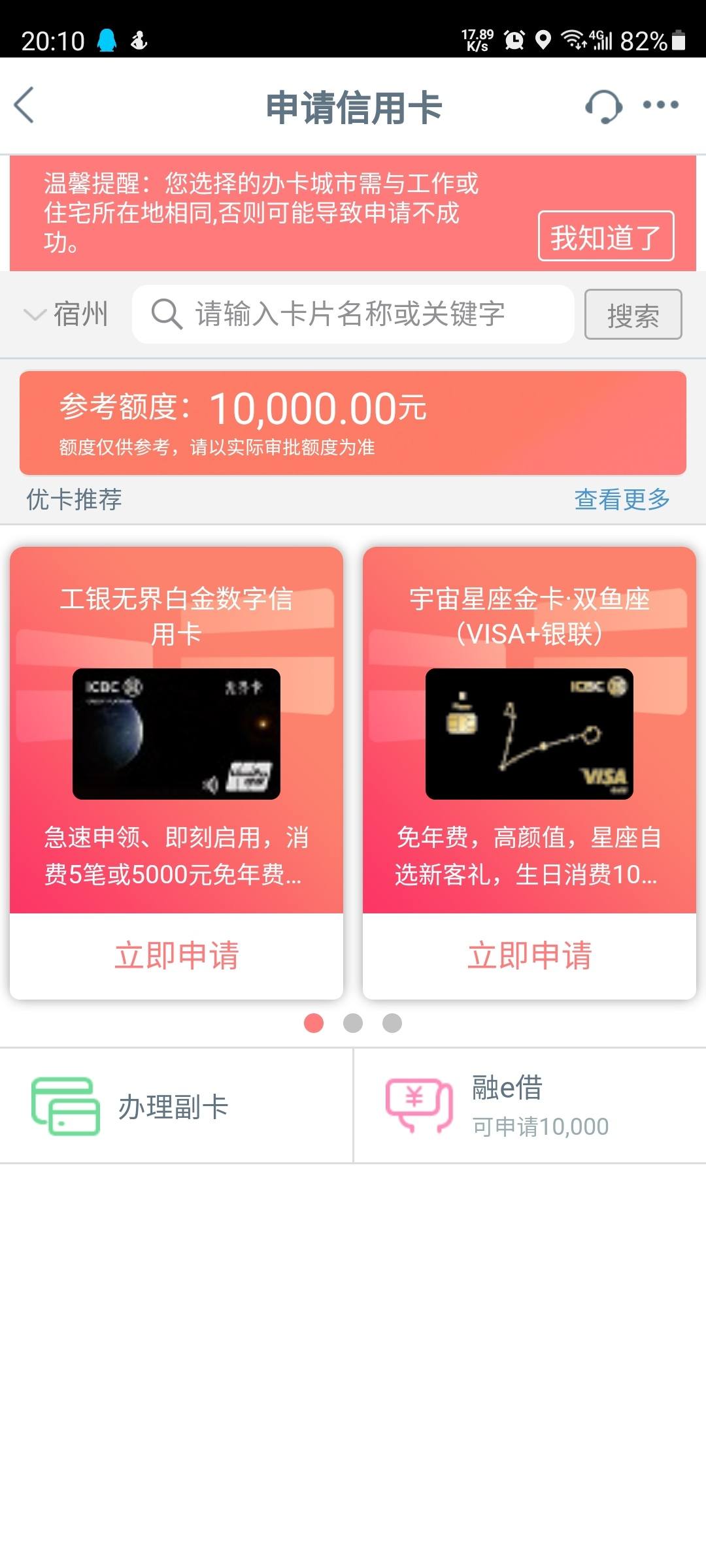Select the third gray pagination dot
This screenshot has width=706, height=1568.
click(392, 1024)
